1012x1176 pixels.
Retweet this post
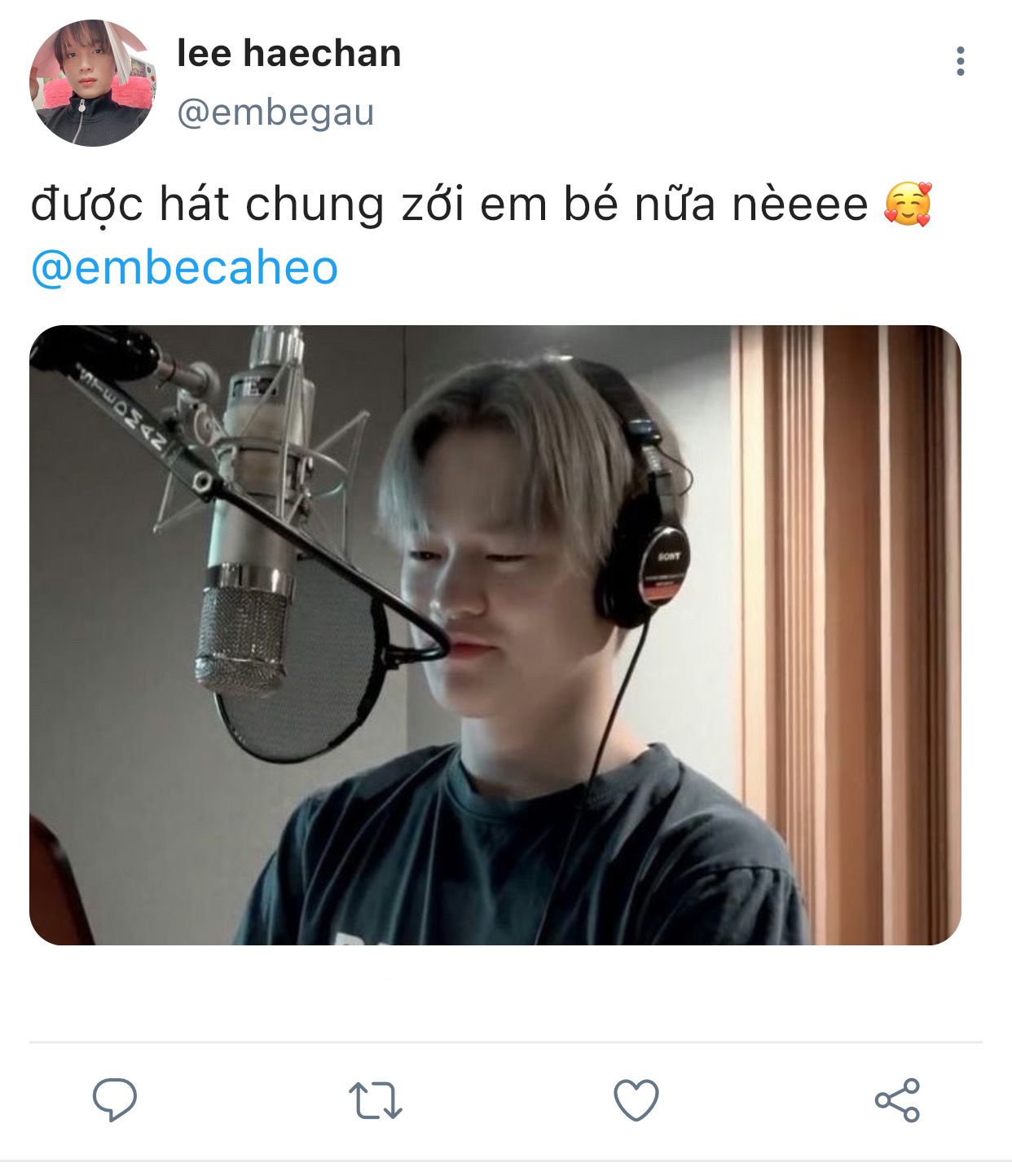point(376,1100)
